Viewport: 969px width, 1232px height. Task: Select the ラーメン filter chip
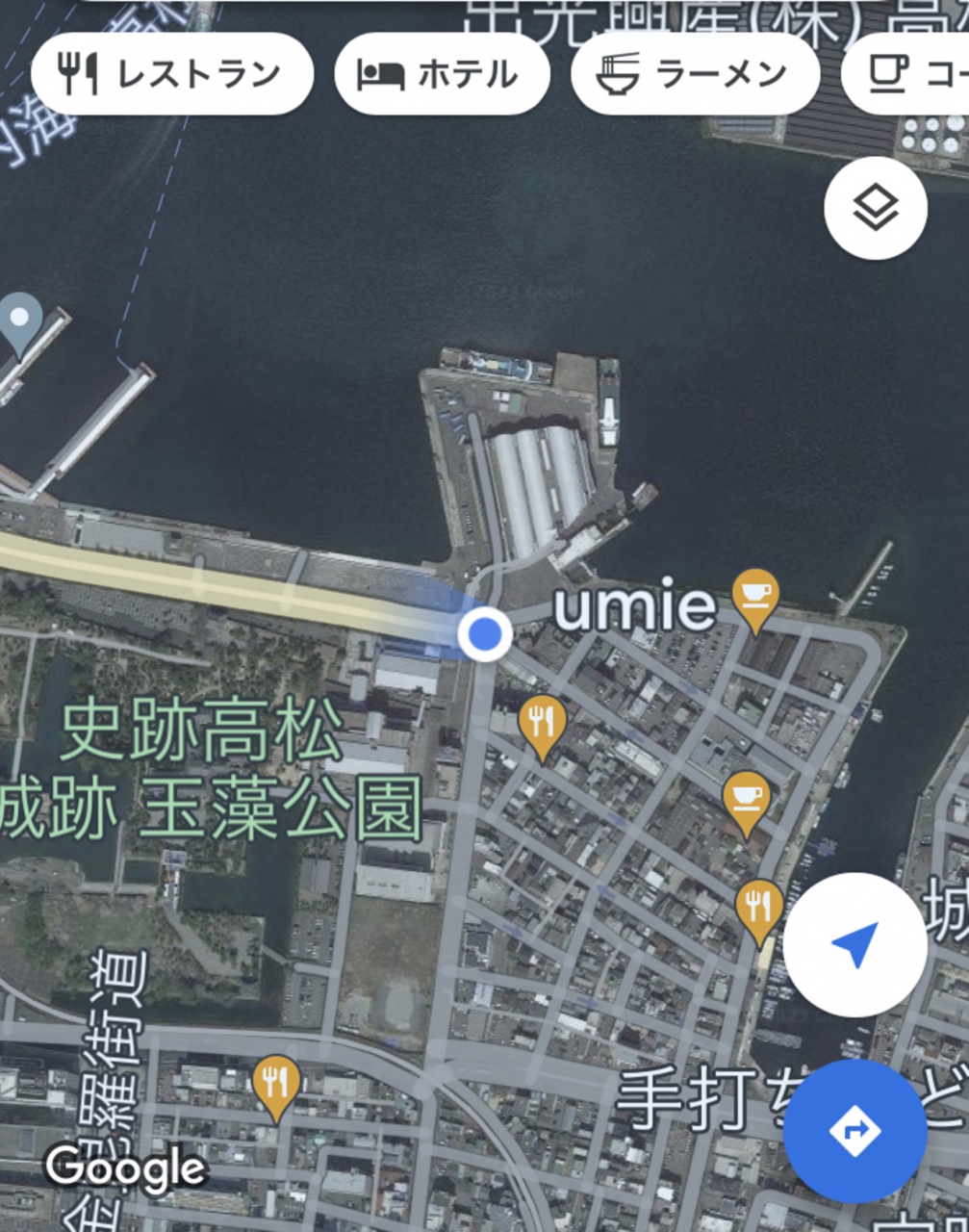coord(695,74)
